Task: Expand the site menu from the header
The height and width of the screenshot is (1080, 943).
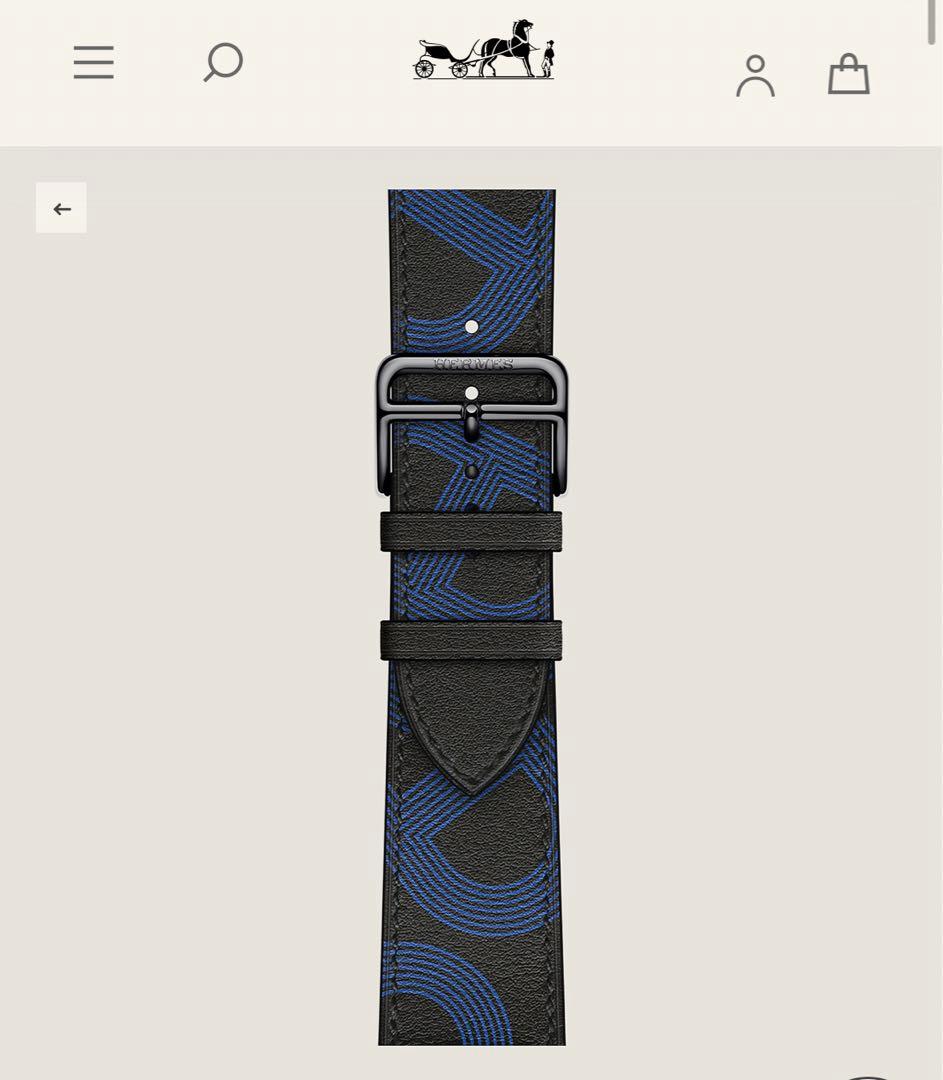Action: tap(93, 62)
